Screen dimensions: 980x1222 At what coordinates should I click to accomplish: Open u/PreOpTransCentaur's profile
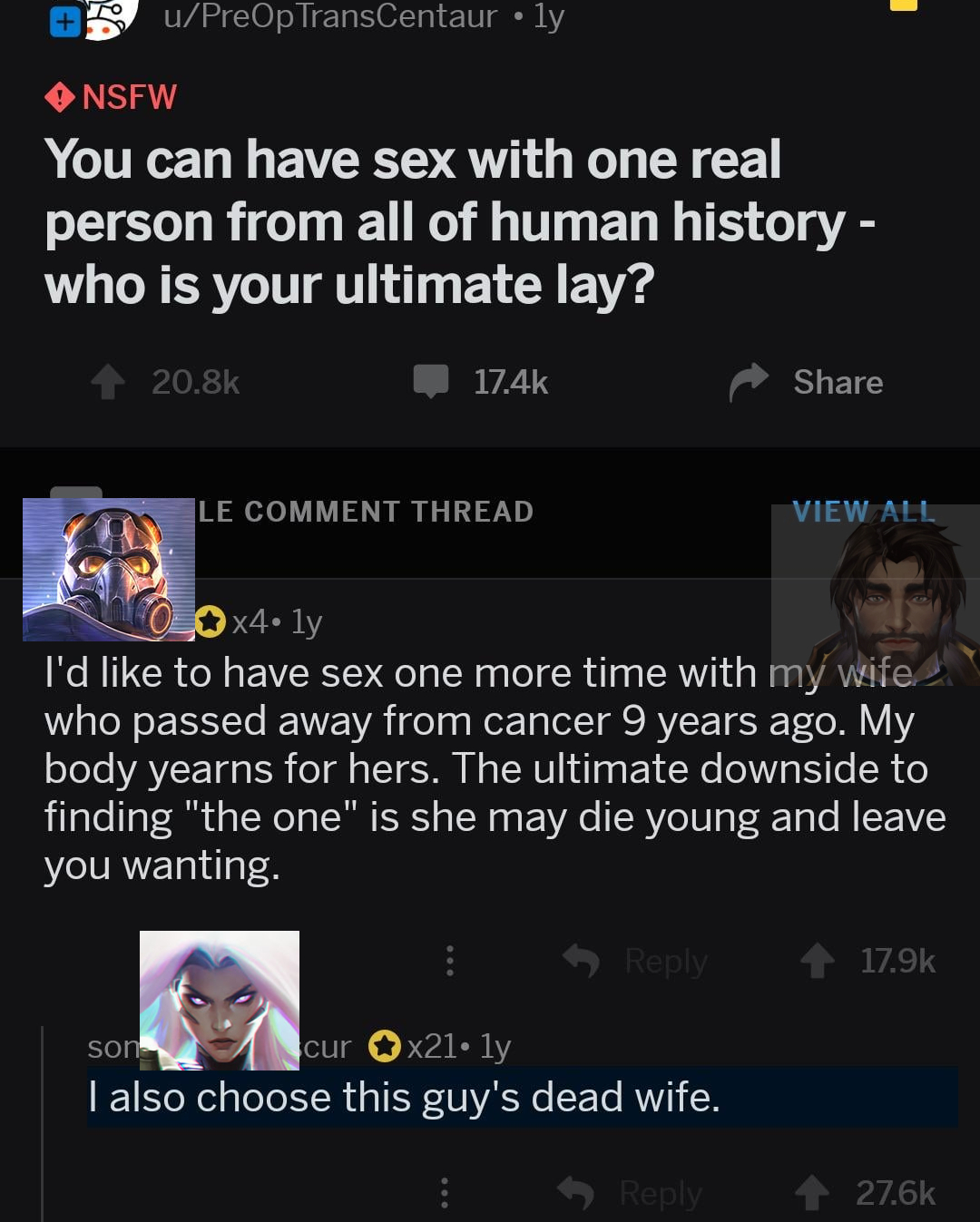point(330,16)
